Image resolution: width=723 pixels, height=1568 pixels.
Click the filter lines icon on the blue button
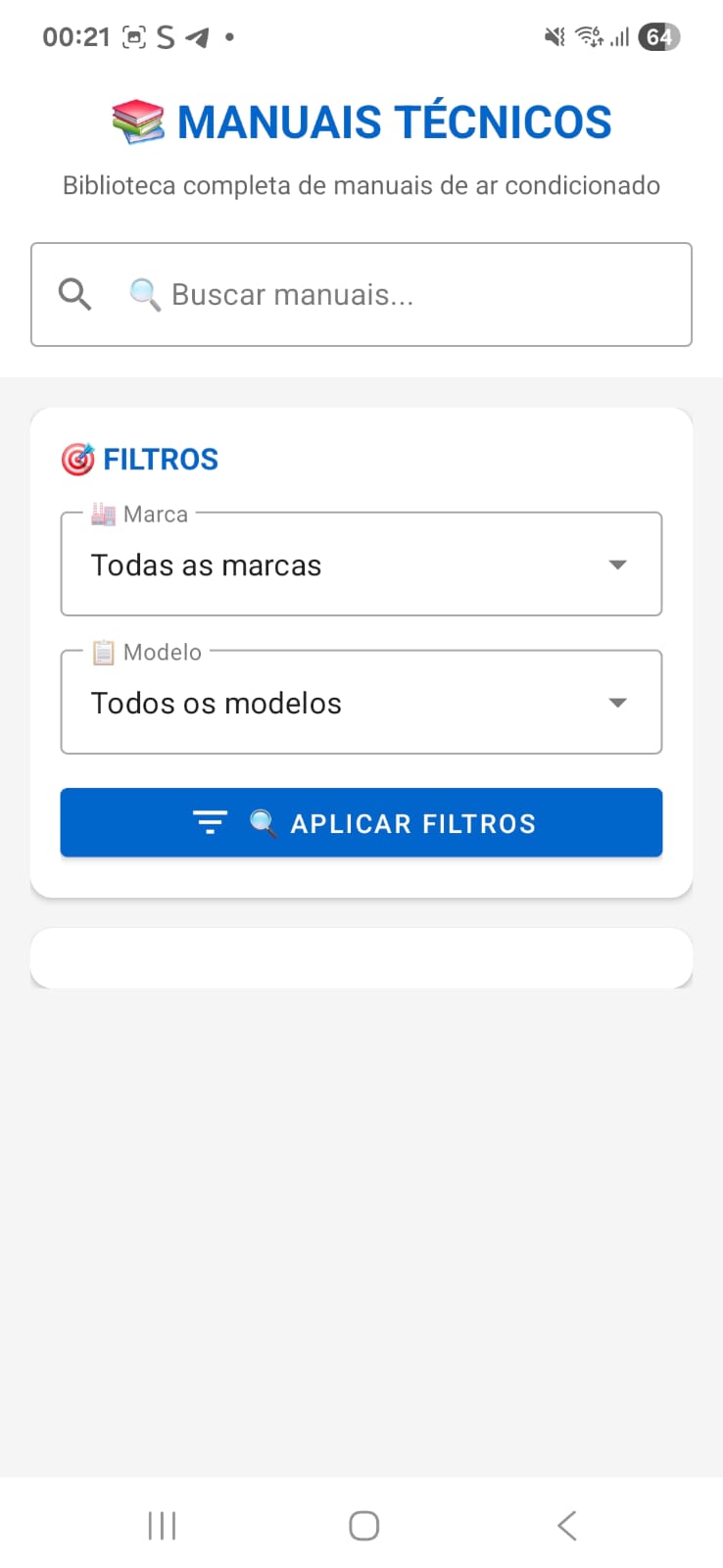click(x=210, y=823)
